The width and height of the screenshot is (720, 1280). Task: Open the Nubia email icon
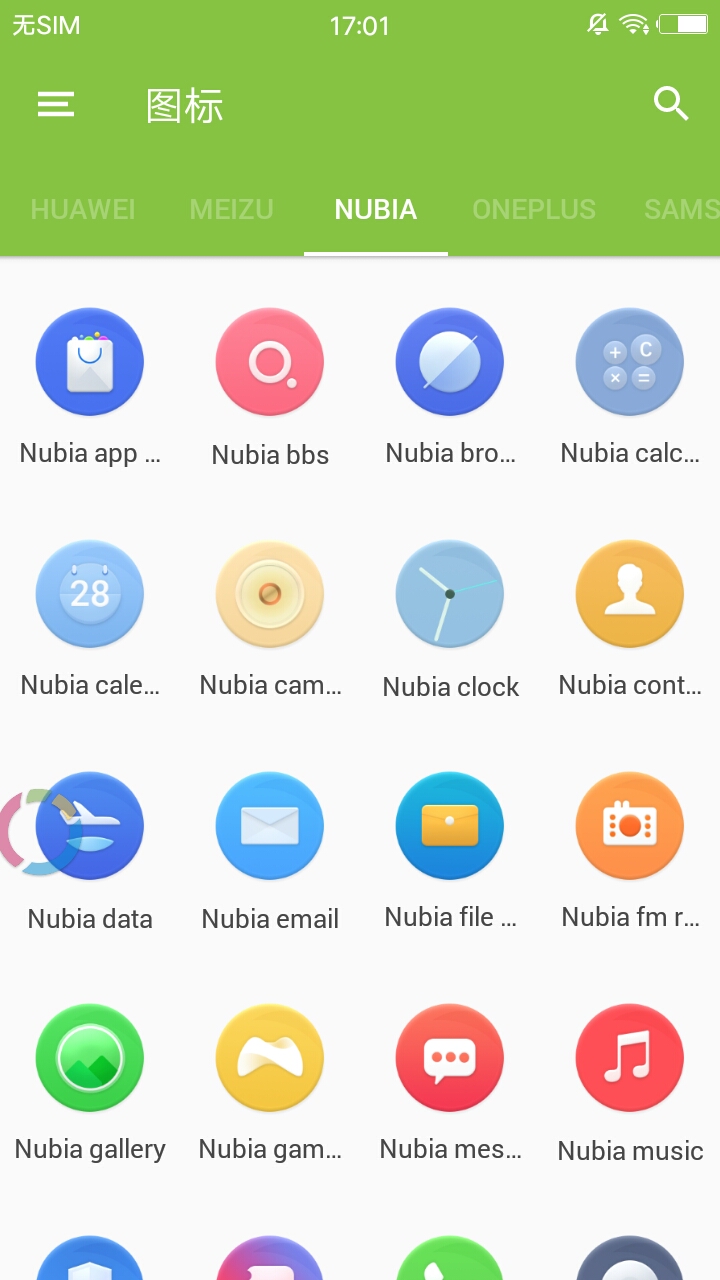(x=270, y=826)
